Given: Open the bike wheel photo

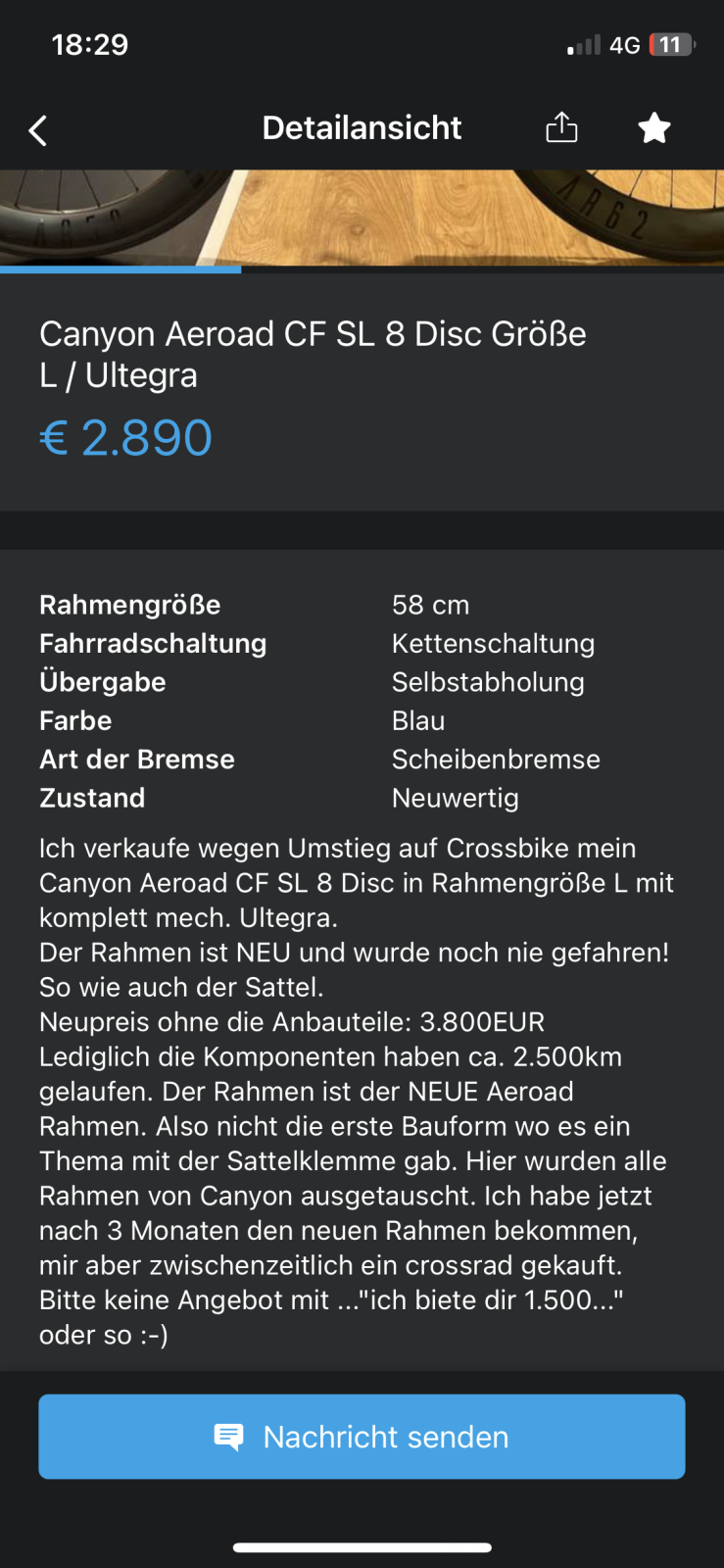Looking at the screenshot, I should [x=362, y=218].
